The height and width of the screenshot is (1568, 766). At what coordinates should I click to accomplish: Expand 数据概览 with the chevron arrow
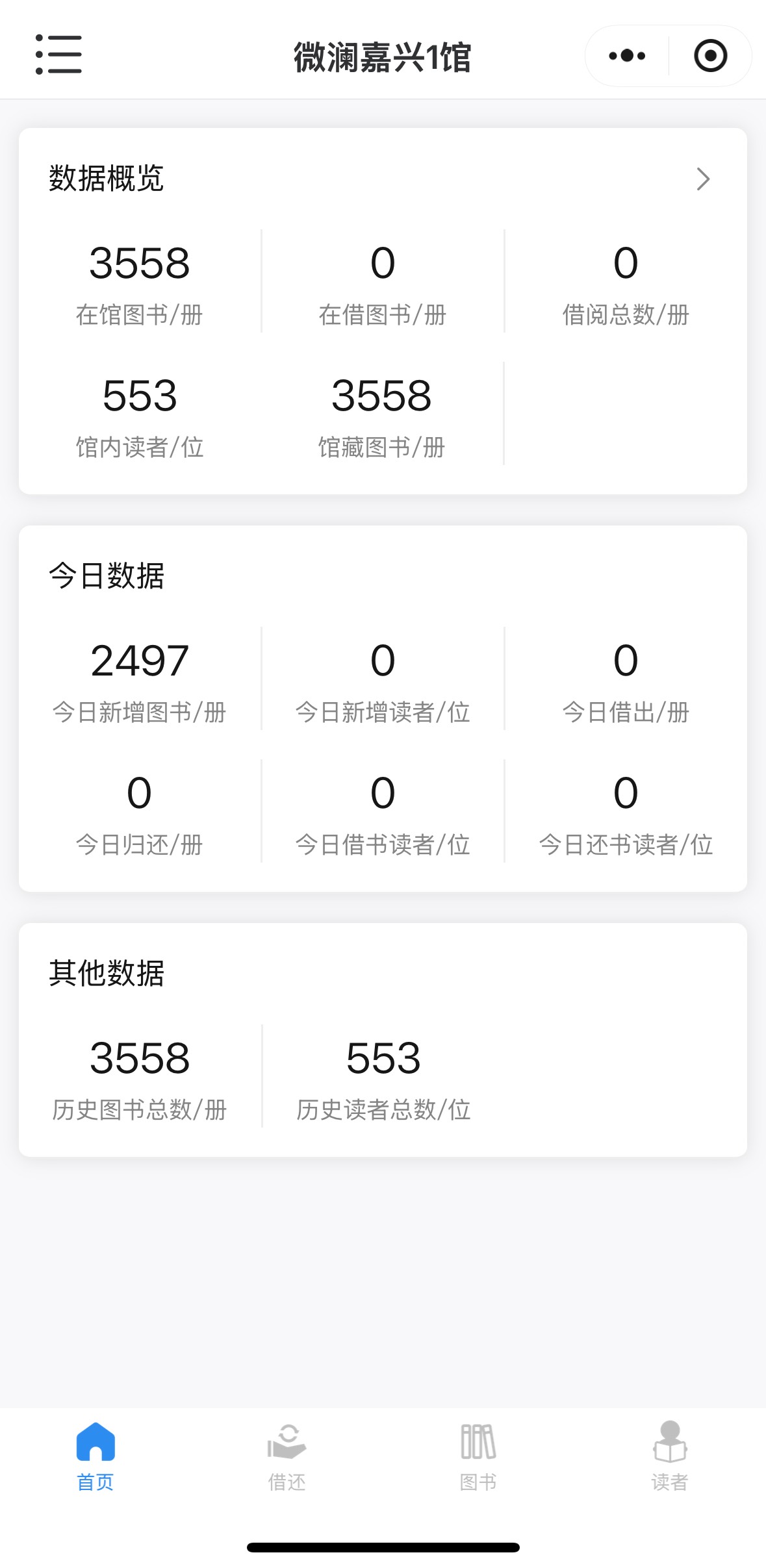(x=702, y=179)
